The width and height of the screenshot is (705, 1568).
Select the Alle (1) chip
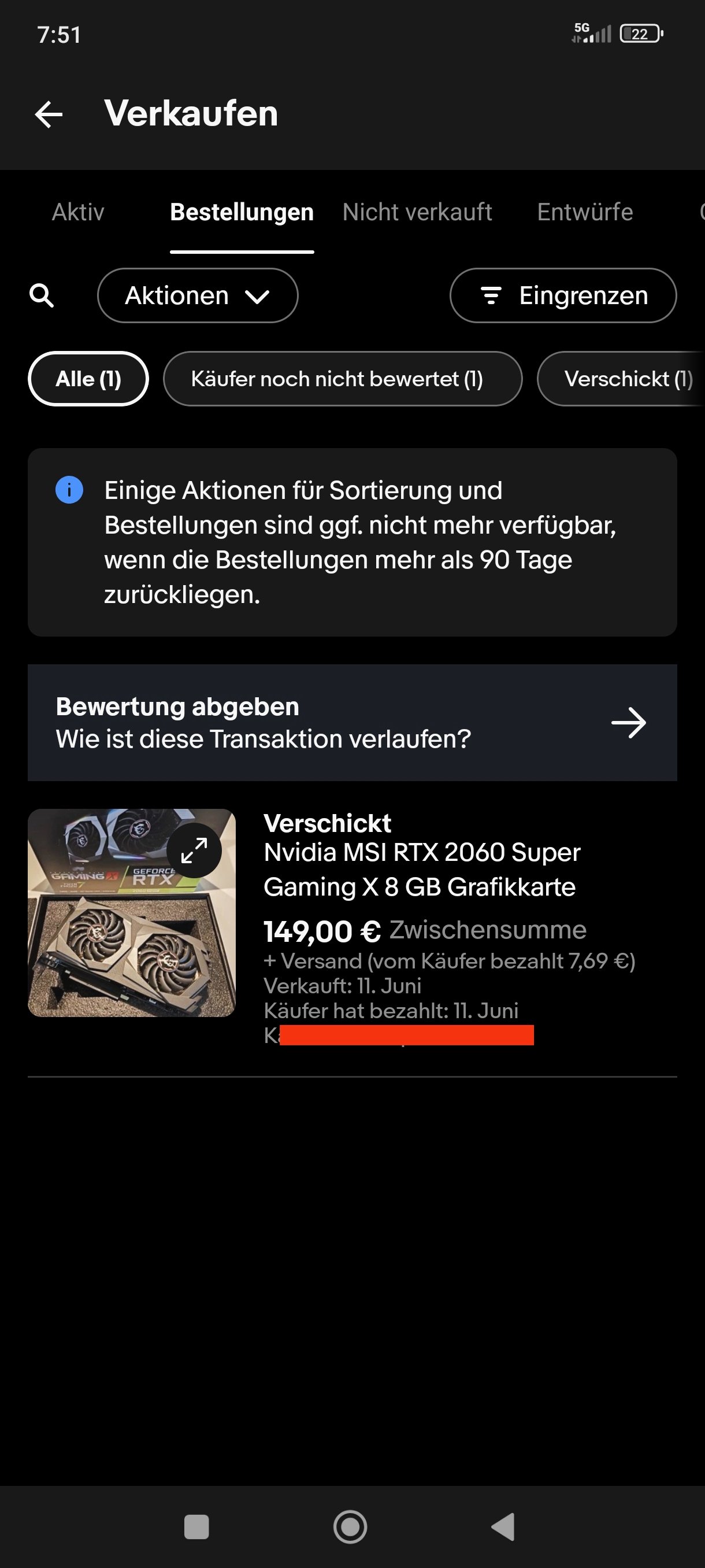pos(88,379)
